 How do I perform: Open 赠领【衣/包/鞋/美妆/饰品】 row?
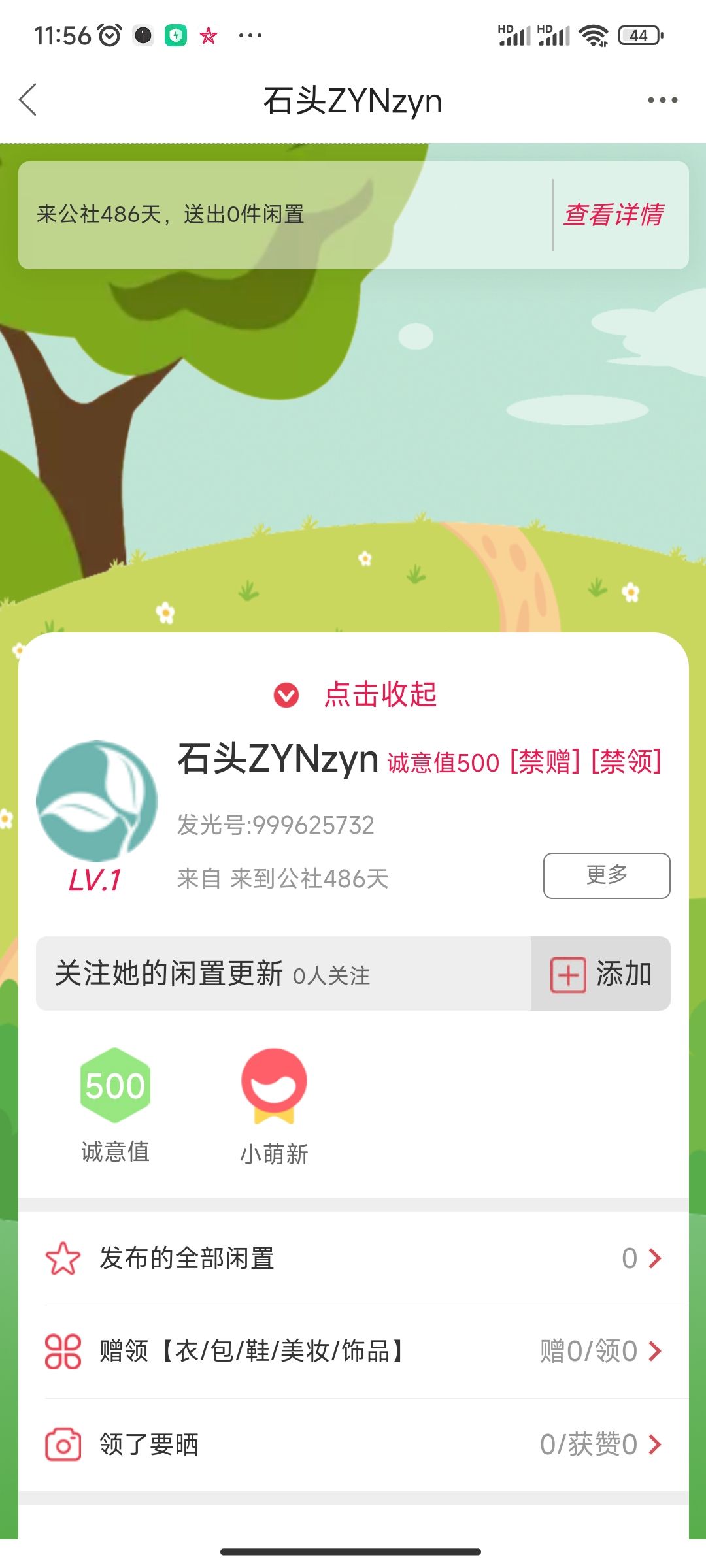tap(353, 1351)
